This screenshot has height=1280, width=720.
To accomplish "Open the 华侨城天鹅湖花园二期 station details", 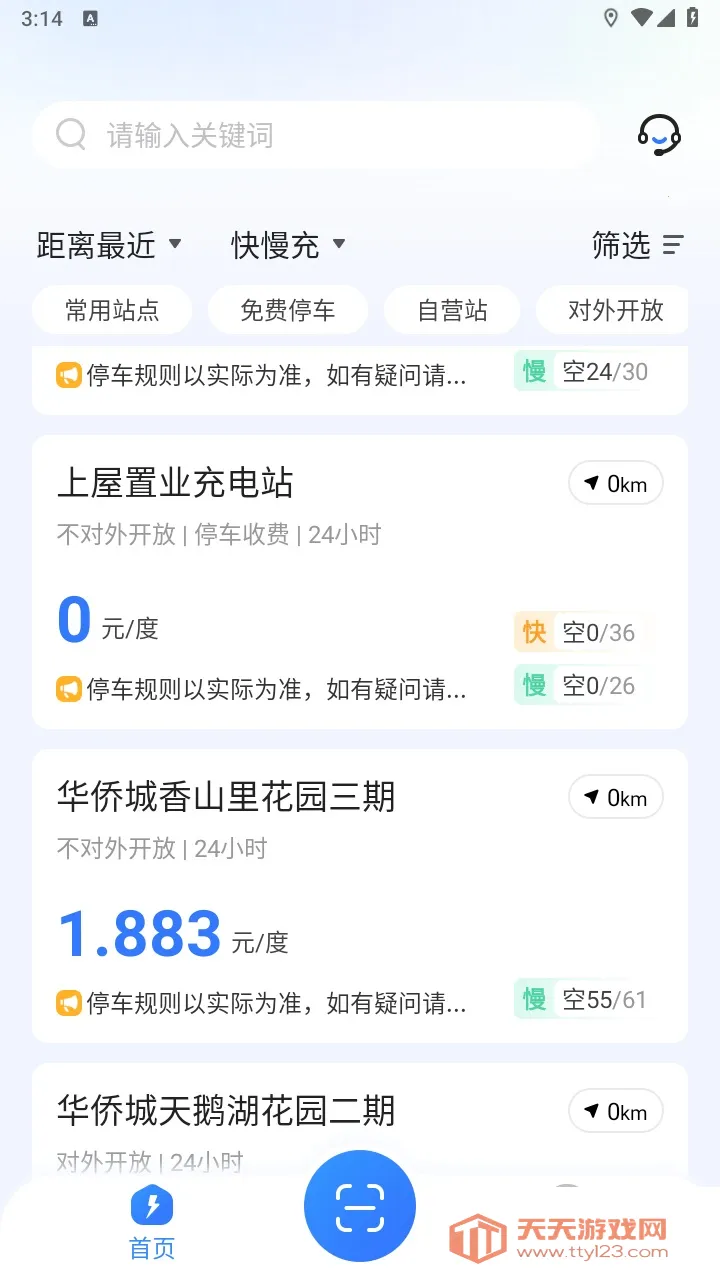I will click(225, 1110).
